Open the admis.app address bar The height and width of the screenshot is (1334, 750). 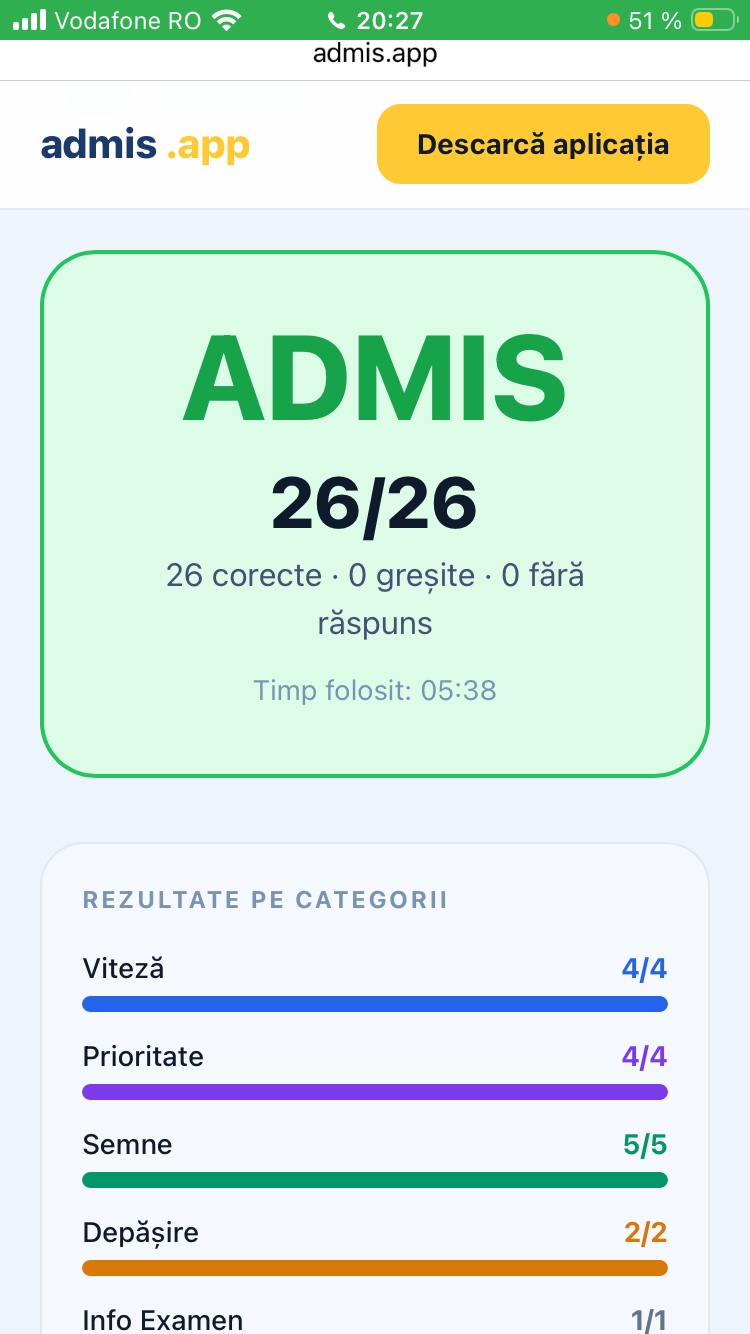click(375, 53)
